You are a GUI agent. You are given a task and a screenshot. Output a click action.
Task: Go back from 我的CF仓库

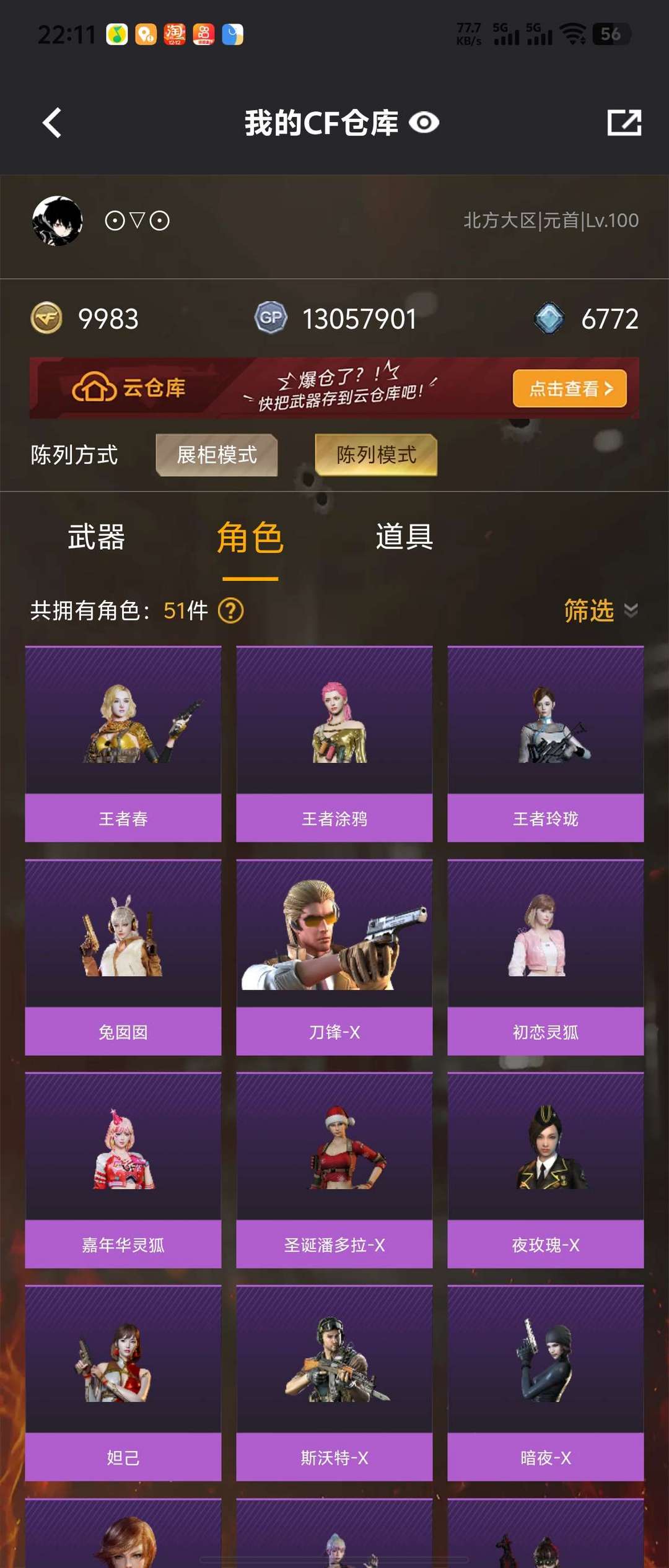coord(53,123)
